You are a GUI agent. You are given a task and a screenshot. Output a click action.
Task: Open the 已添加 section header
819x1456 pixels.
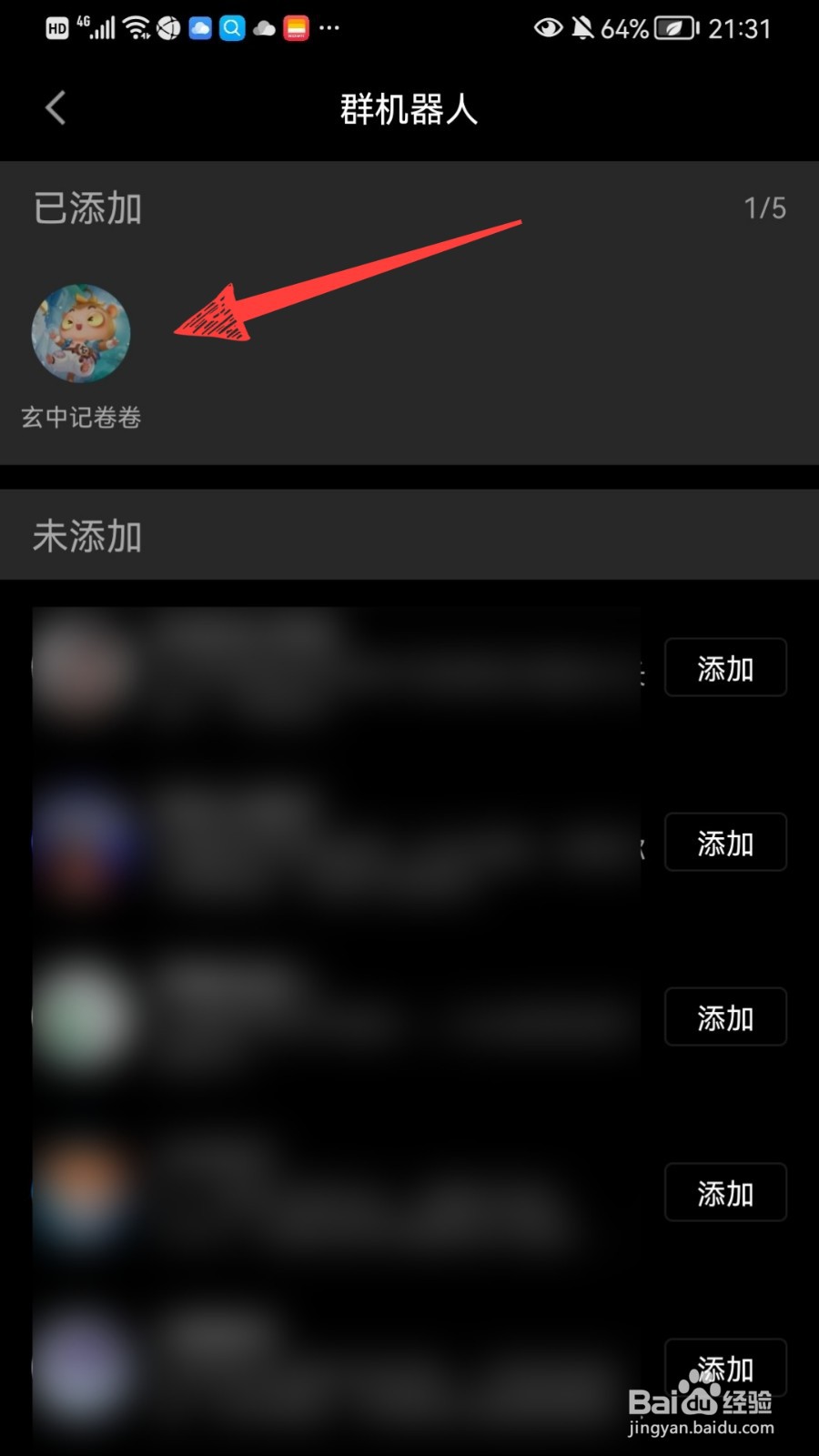pyautogui.click(x=86, y=208)
